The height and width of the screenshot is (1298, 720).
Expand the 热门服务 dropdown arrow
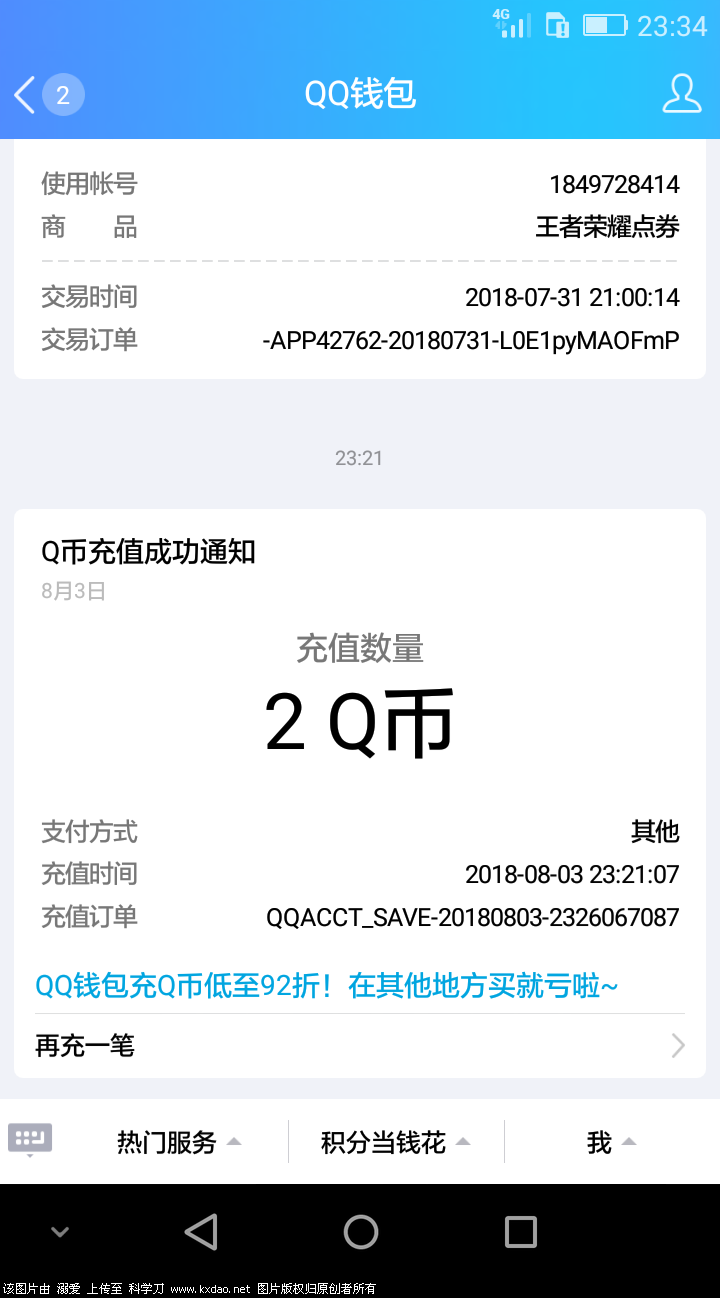tap(233, 1141)
